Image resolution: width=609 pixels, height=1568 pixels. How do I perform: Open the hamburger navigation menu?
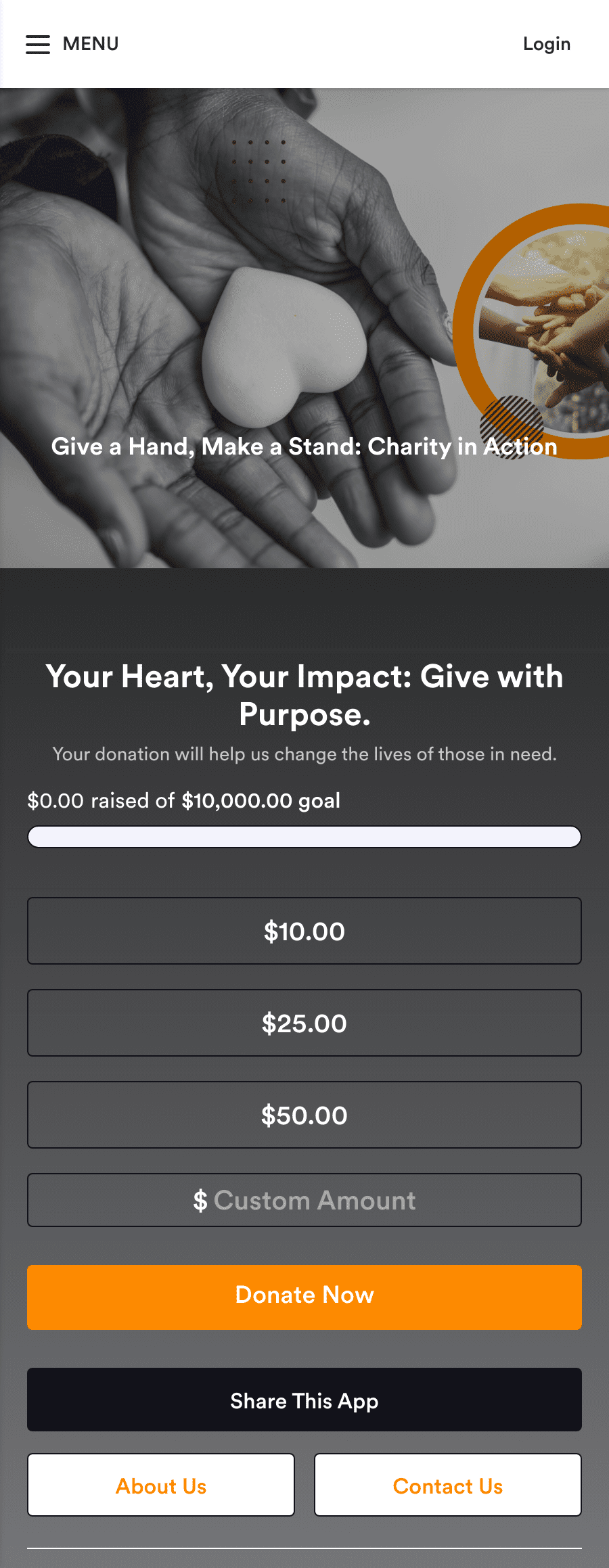pos(39,44)
